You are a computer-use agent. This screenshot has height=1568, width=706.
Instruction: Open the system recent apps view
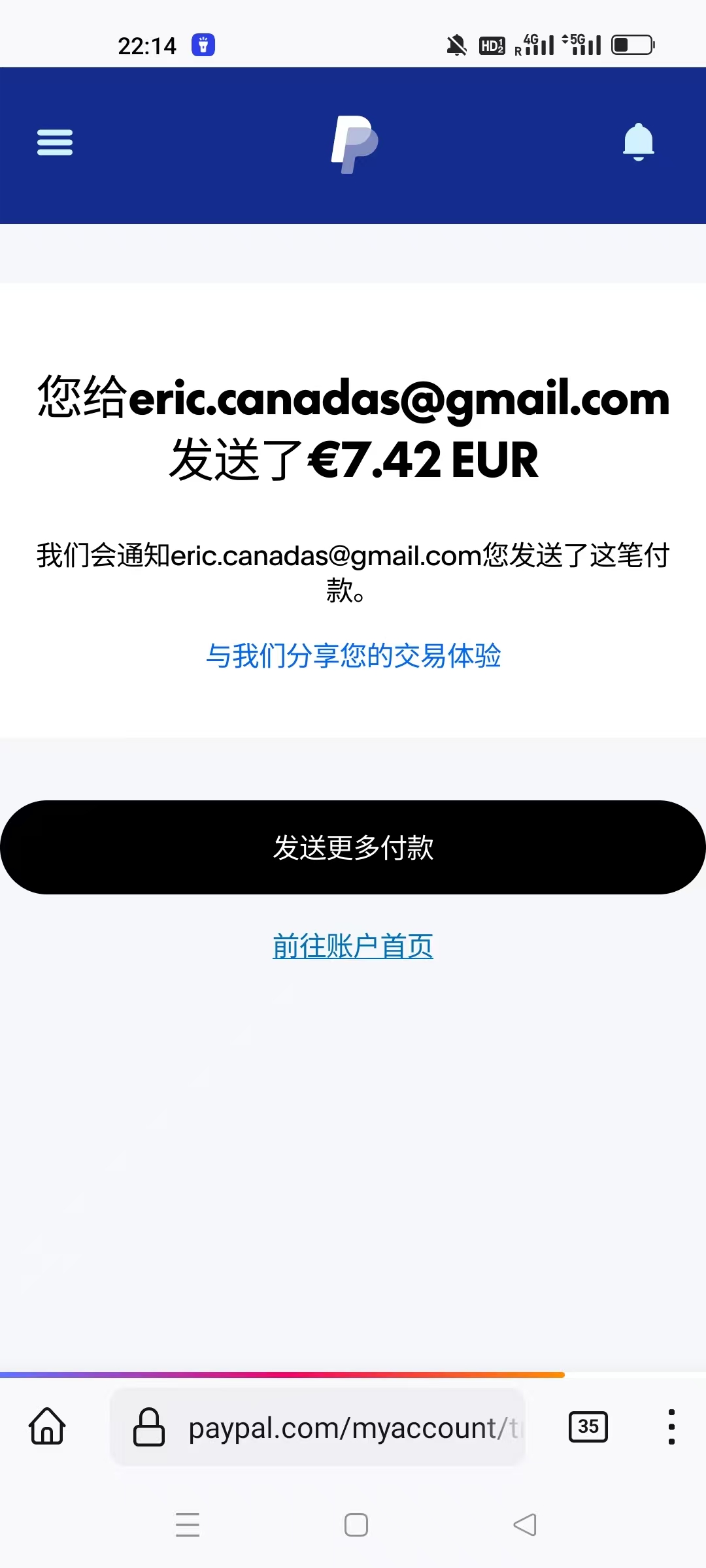[188, 1525]
